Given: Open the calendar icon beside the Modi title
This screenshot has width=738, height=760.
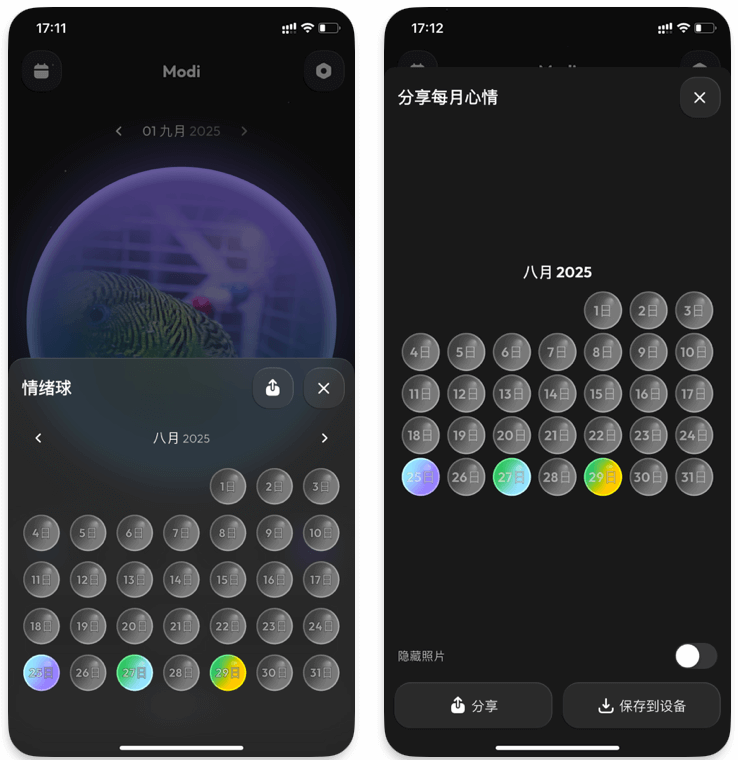Looking at the screenshot, I should point(42,71).
